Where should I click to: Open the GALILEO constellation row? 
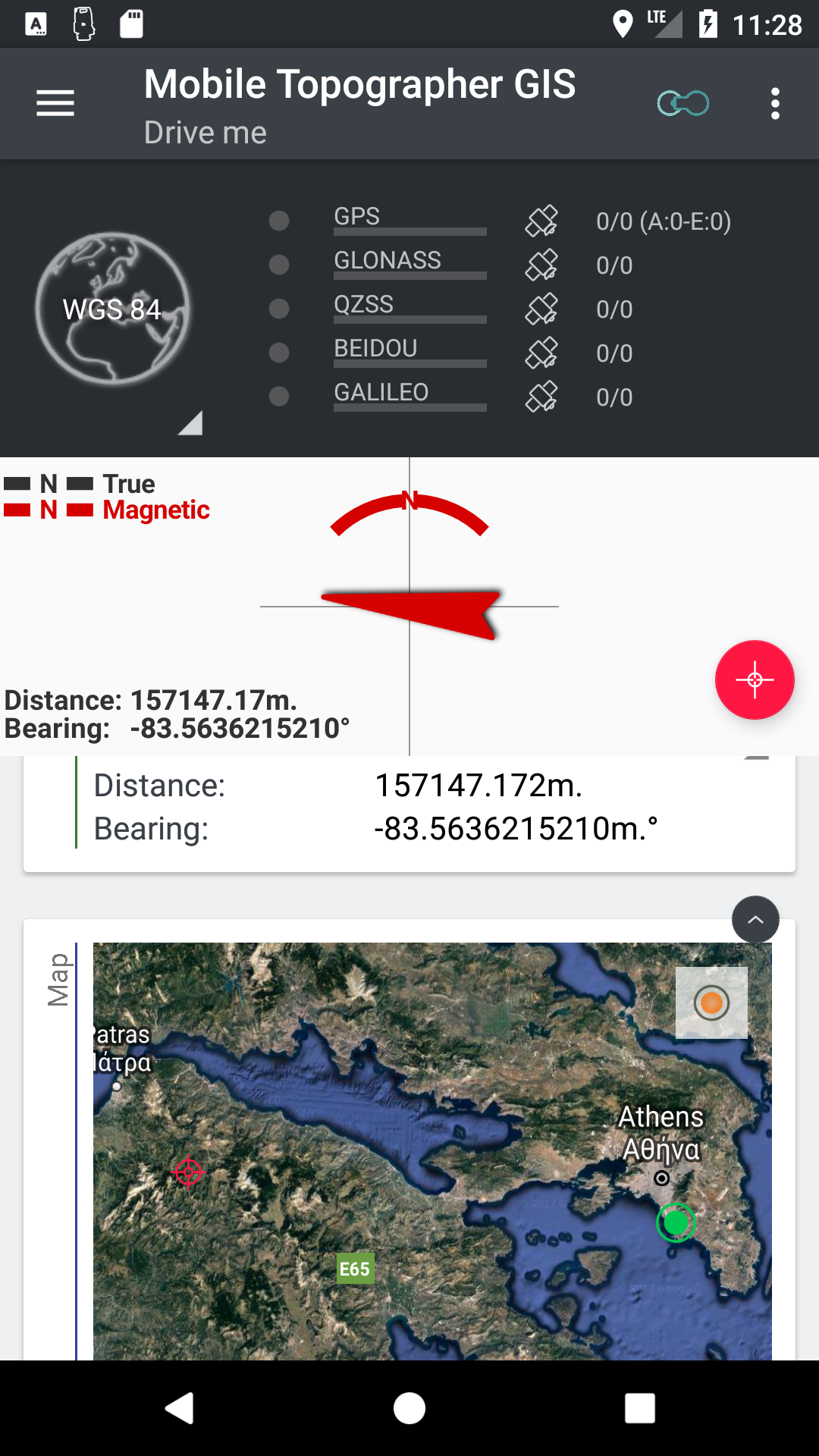[409, 396]
